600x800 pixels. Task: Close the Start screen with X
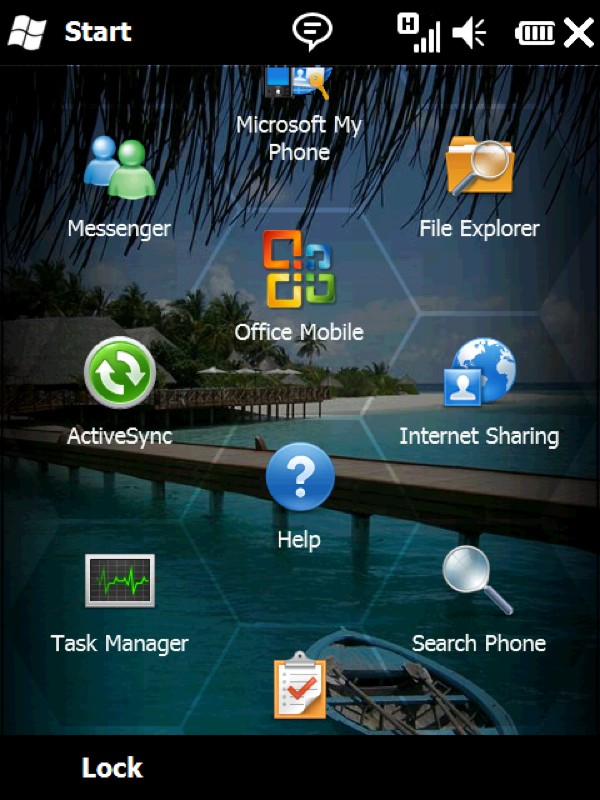(x=579, y=33)
